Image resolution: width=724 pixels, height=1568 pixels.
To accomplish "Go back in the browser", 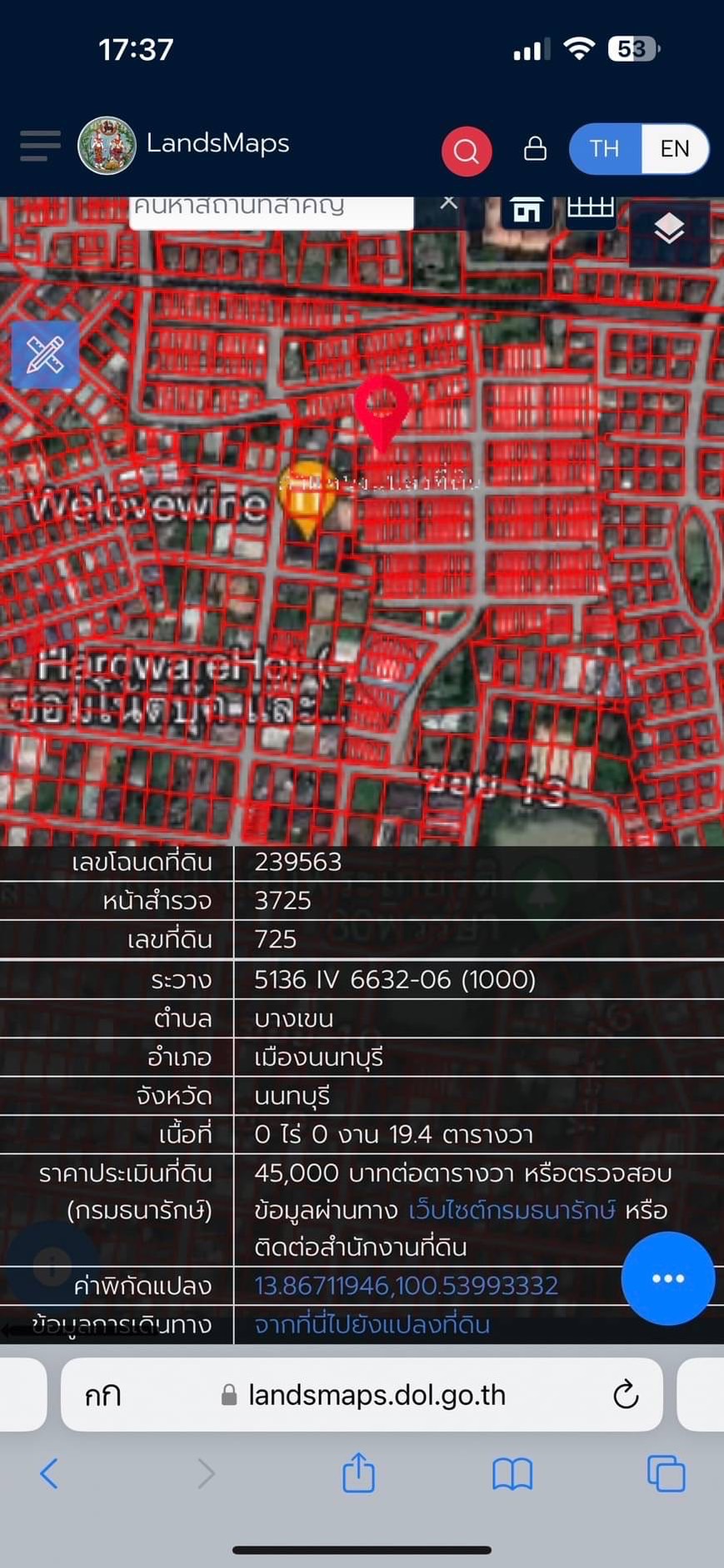I will pyautogui.click(x=49, y=1473).
